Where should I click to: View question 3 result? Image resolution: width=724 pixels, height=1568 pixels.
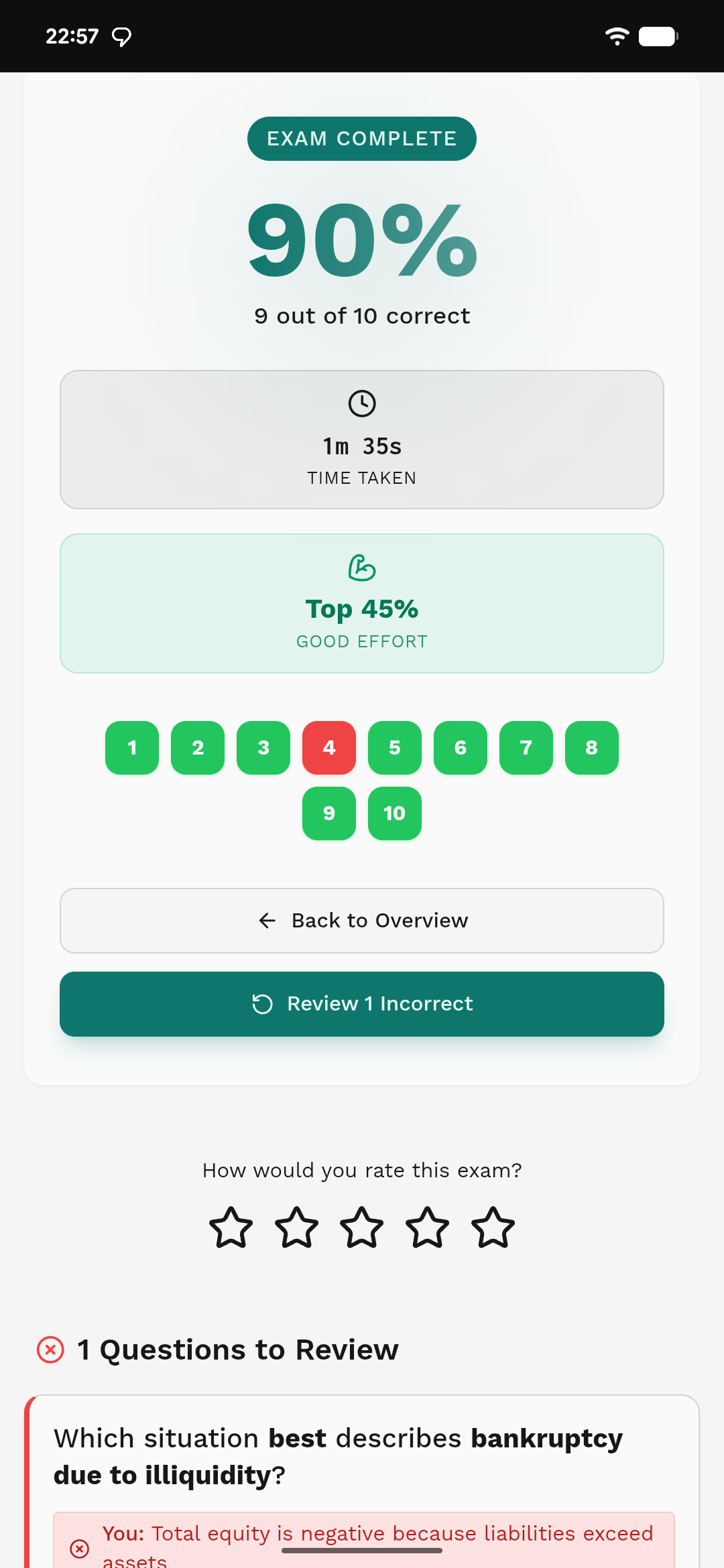[263, 748]
